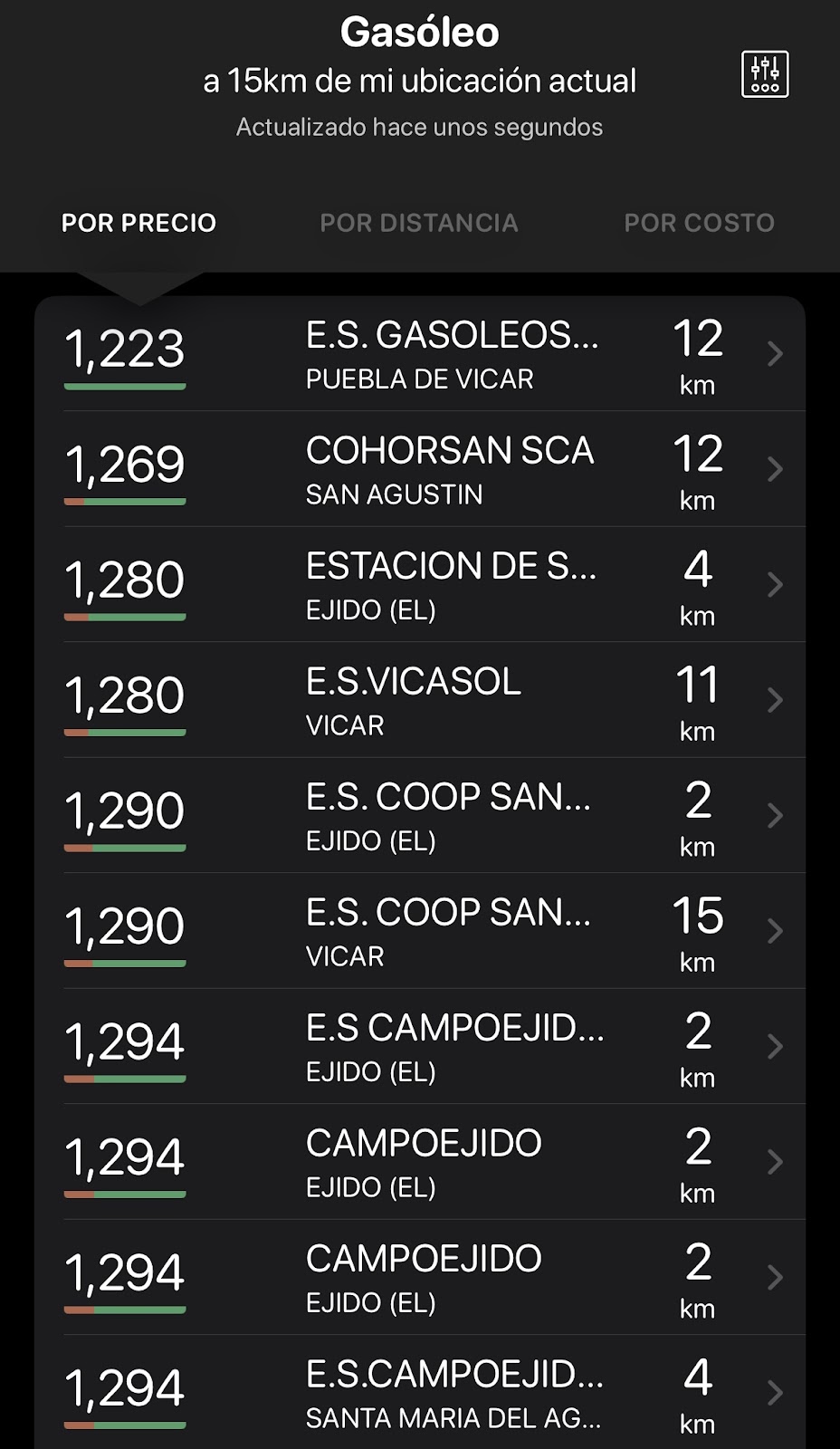
Task: View E.S.CAMPOEJID station in Santa Maria
Action: pos(420,1393)
